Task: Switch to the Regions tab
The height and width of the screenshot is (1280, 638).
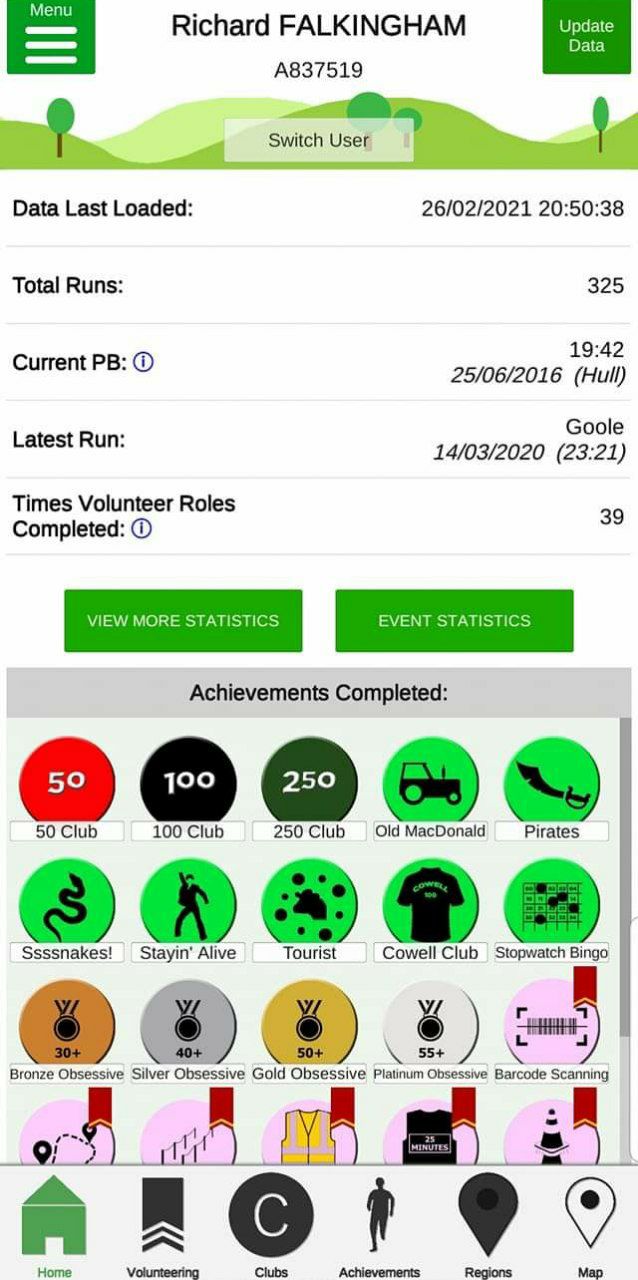Action: pyautogui.click(x=488, y=1225)
